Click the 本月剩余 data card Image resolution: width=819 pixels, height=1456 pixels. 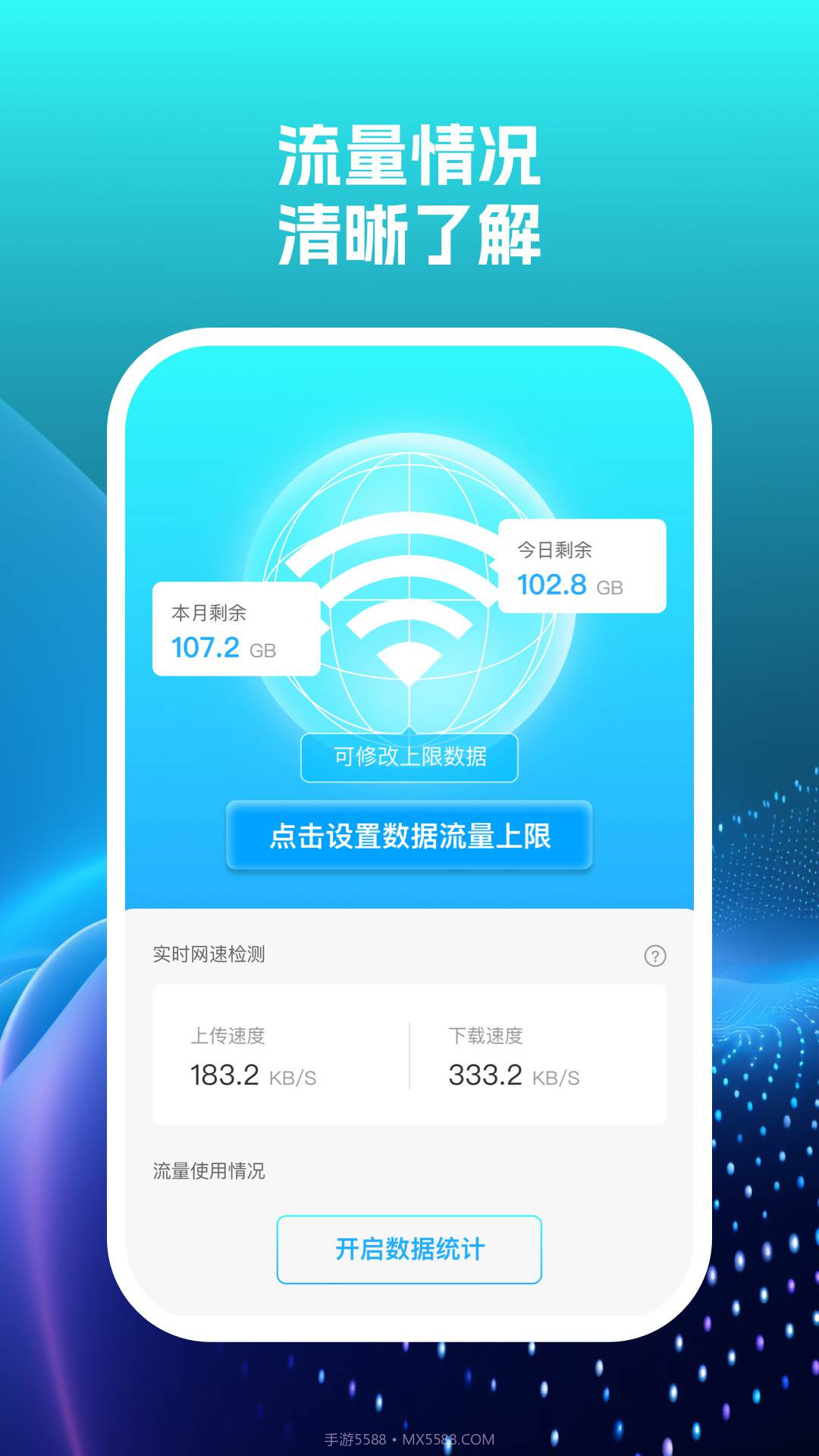(x=235, y=629)
